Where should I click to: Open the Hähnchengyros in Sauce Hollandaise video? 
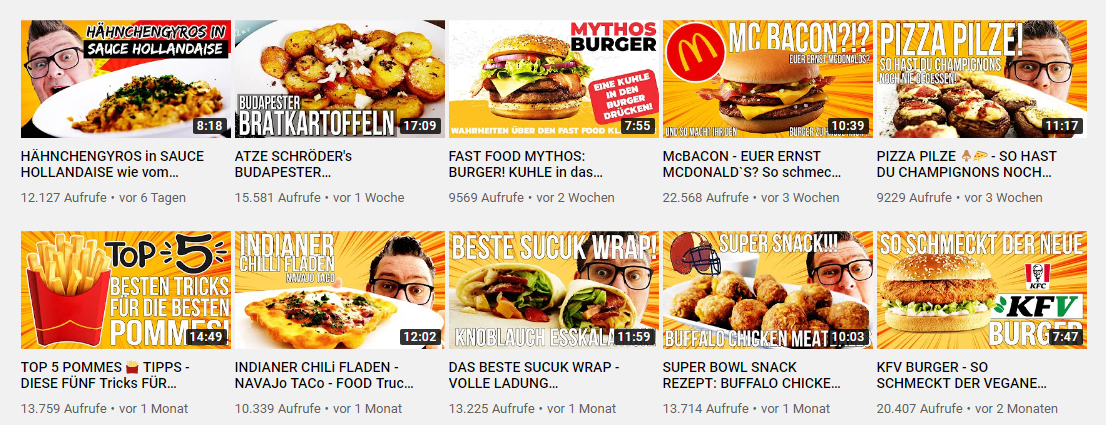coord(125,79)
